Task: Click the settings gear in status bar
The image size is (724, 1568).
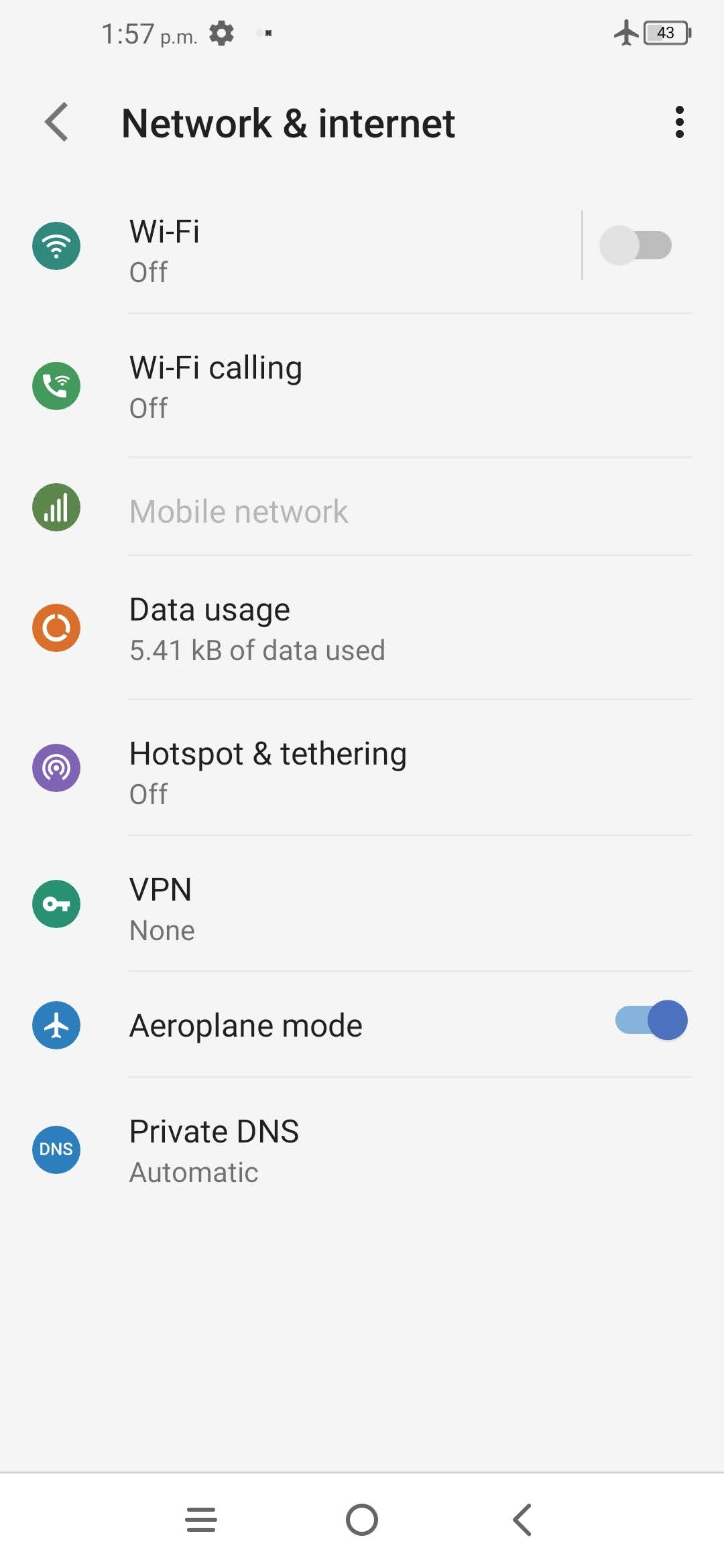Action: pos(221,31)
